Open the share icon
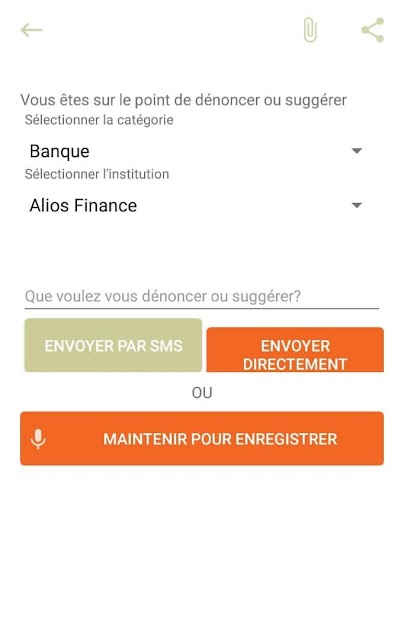 coord(373,30)
